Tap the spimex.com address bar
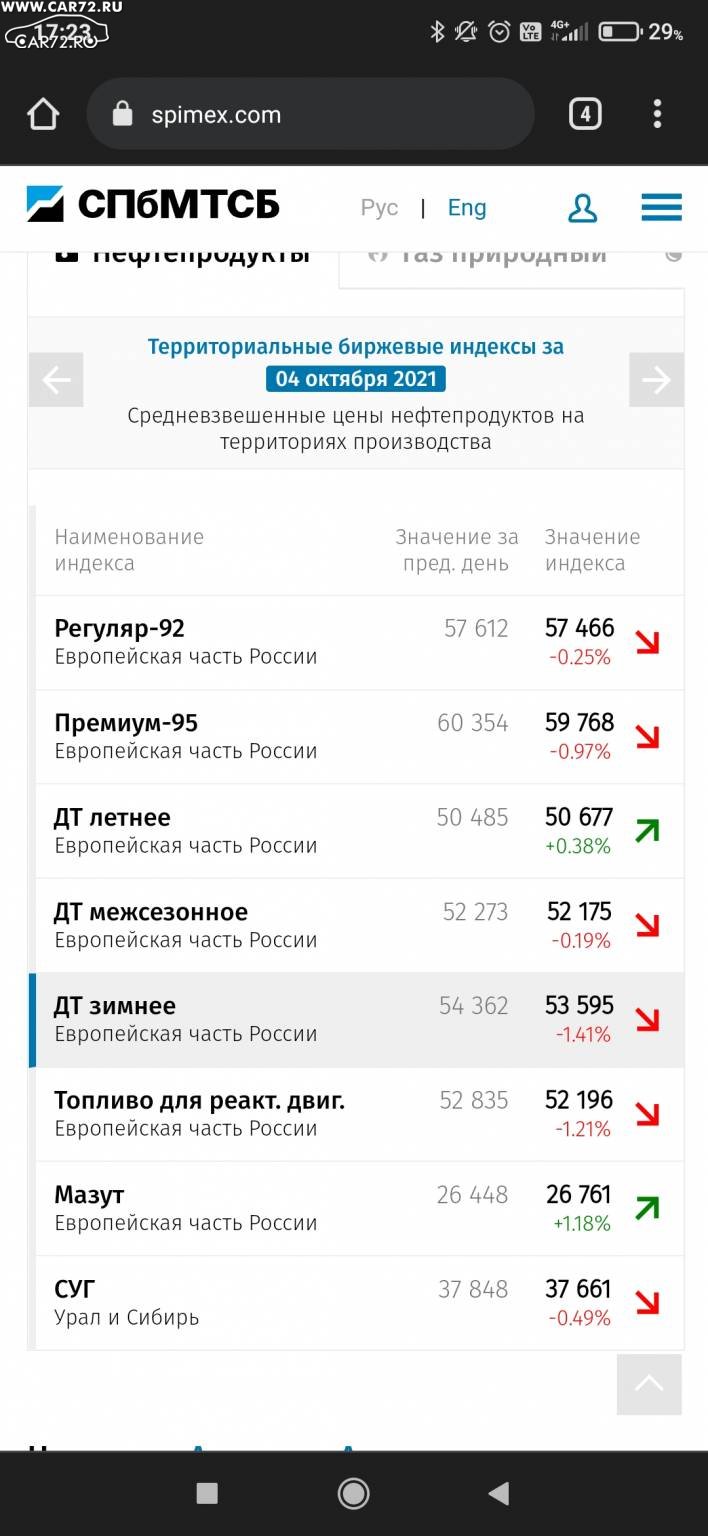This screenshot has width=708, height=1536. [310, 115]
